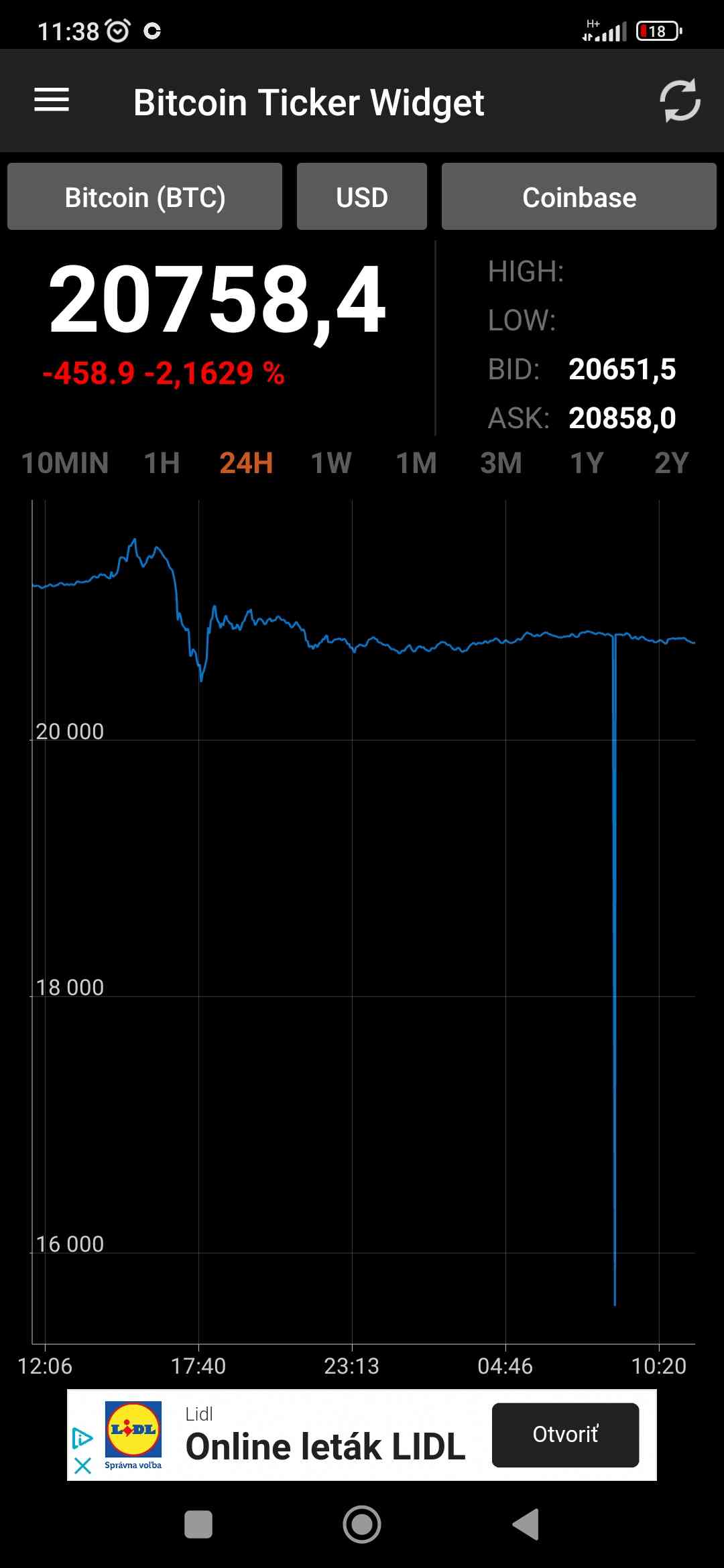The height and width of the screenshot is (1568, 724).
Task: Close the Lidl ad banner
Action: pos(82,1465)
